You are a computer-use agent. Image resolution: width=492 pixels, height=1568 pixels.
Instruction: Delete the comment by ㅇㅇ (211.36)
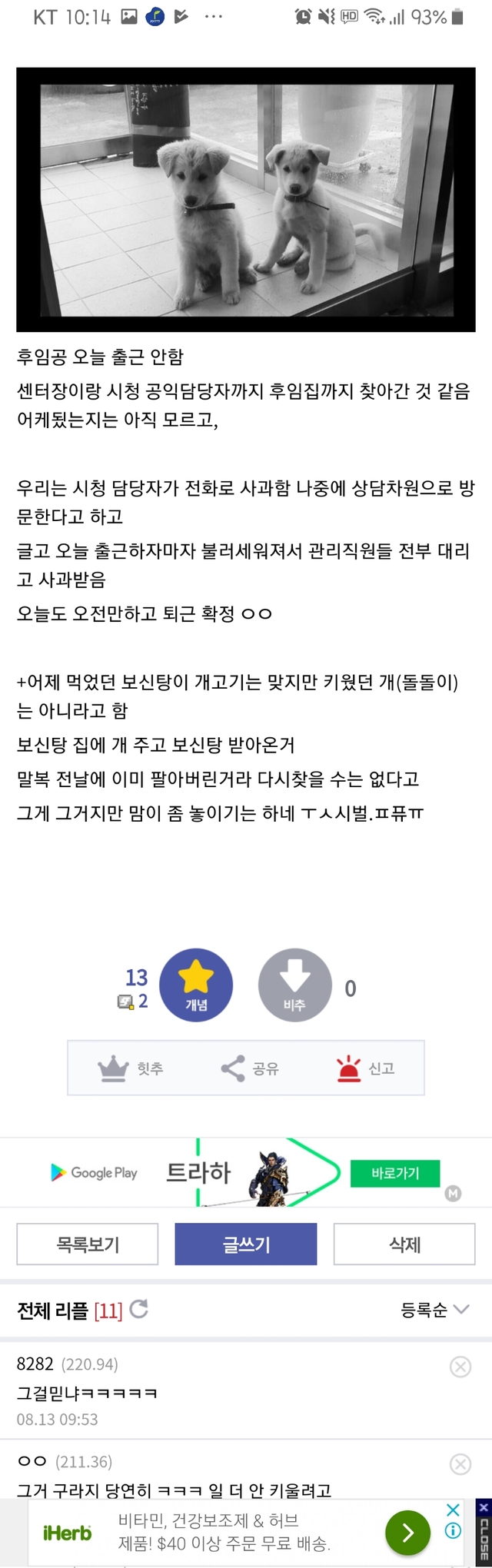[460, 1463]
